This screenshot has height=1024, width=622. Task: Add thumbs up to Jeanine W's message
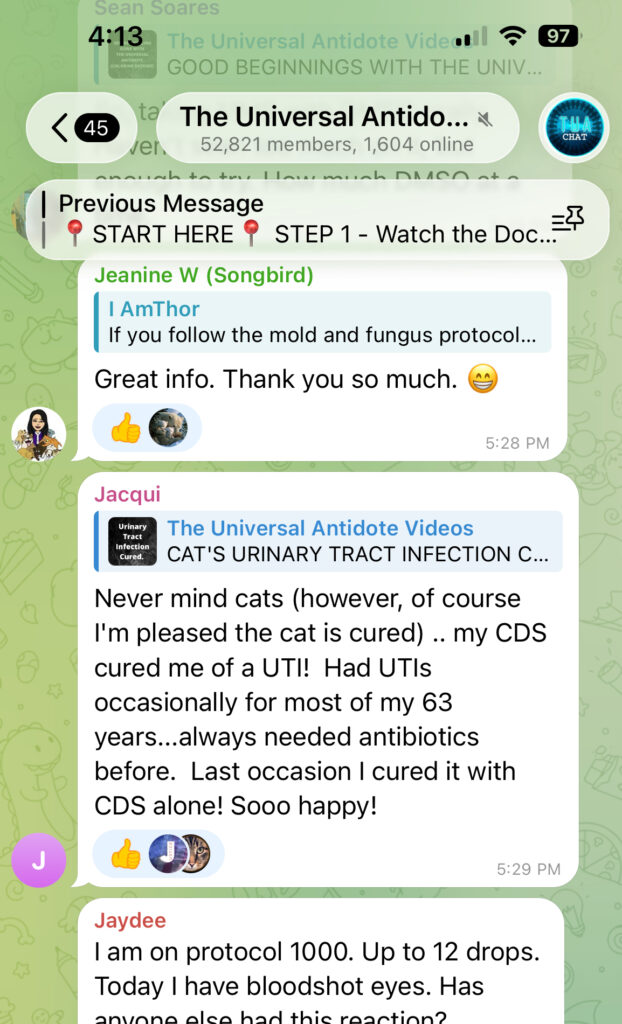pos(125,428)
